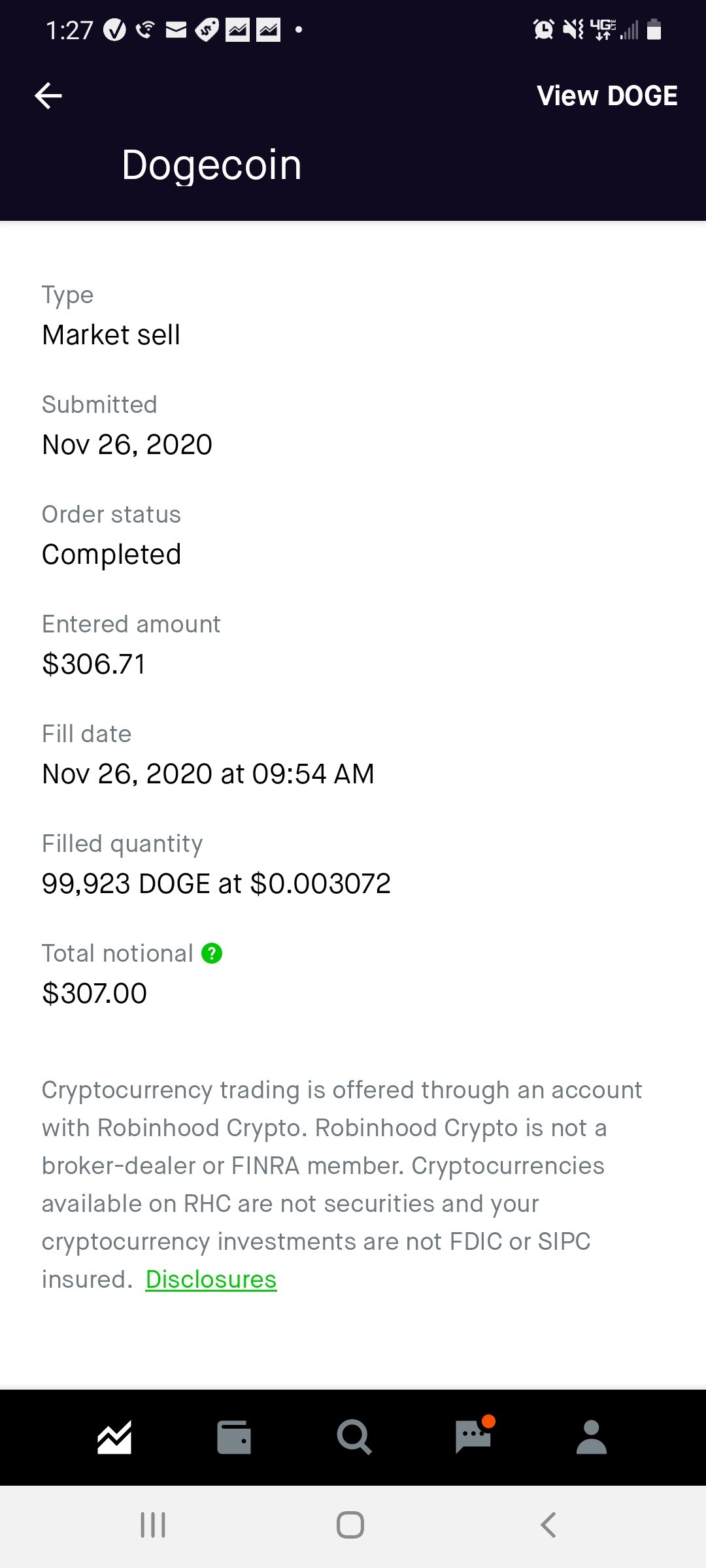Screen dimensions: 706x1568
Task: Switch to the investing chart tab
Action: click(x=114, y=1437)
